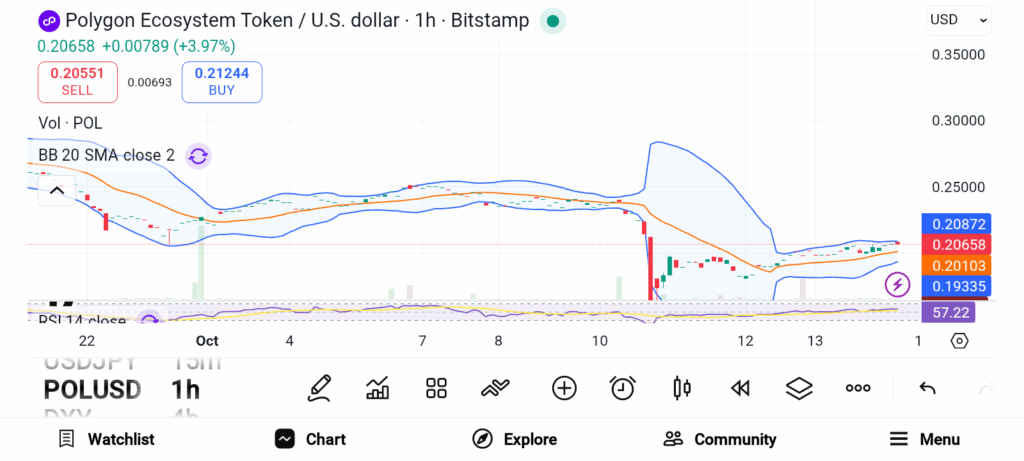
Task: Change the candlestick chart type
Action: [x=683, y=388]
